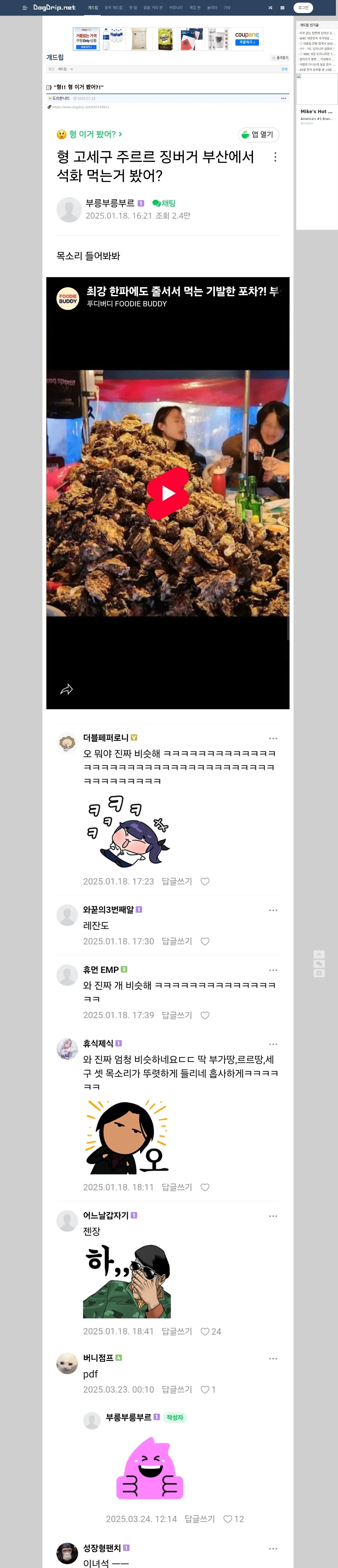
Task: Go to the 개드립 nav tab
Action: (x=93, y=8)
